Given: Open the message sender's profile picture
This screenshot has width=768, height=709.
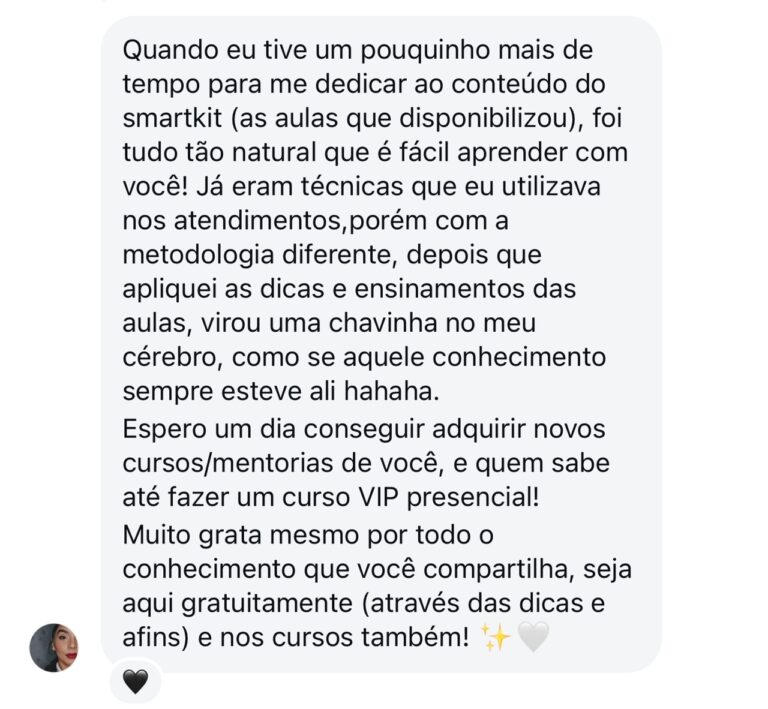Looking at the screenshot, I should click(53, 647).
